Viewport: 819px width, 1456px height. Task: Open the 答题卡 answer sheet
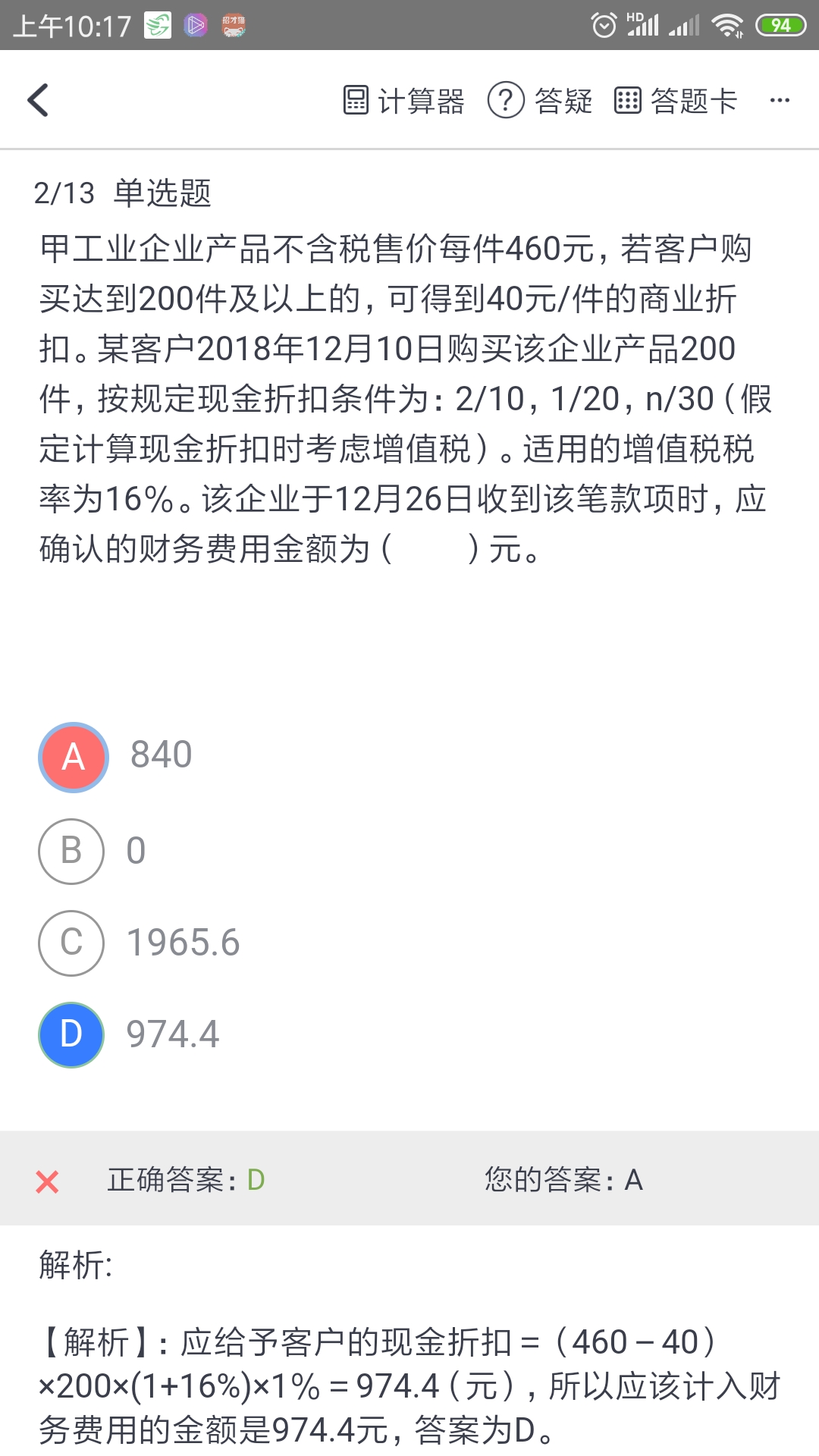pos(675,100)
